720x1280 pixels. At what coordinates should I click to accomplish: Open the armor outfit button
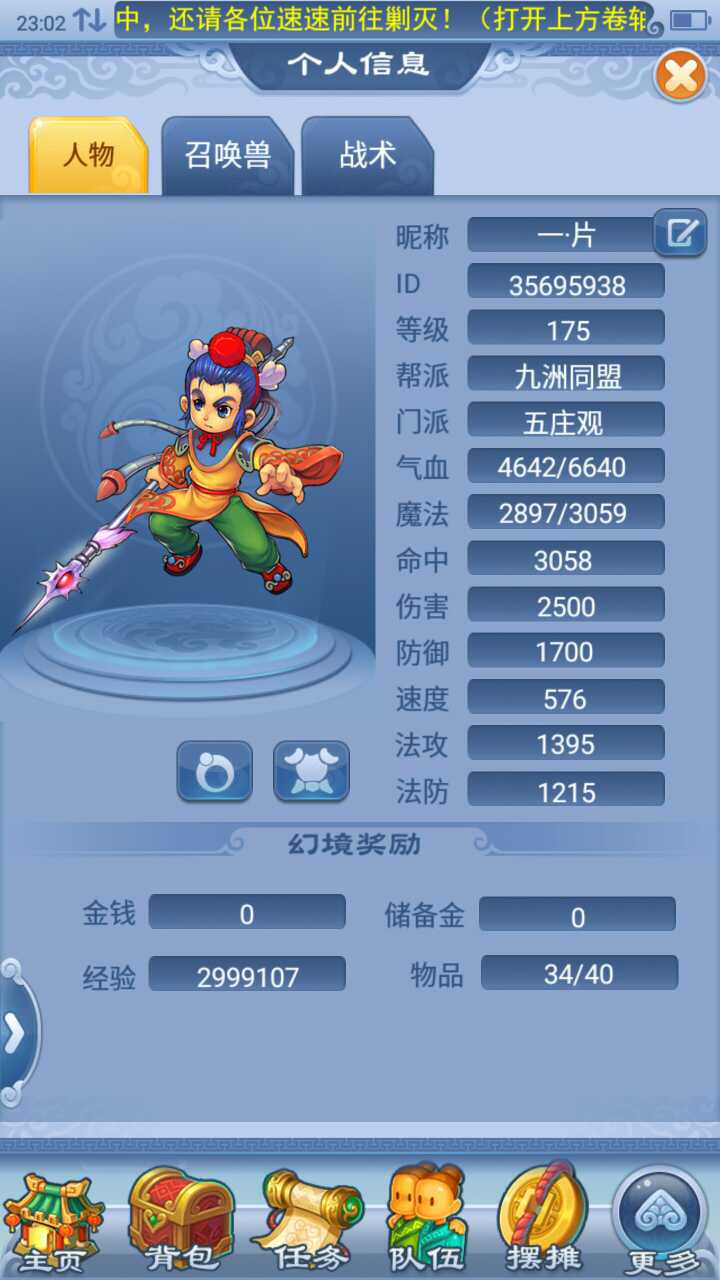311,771
